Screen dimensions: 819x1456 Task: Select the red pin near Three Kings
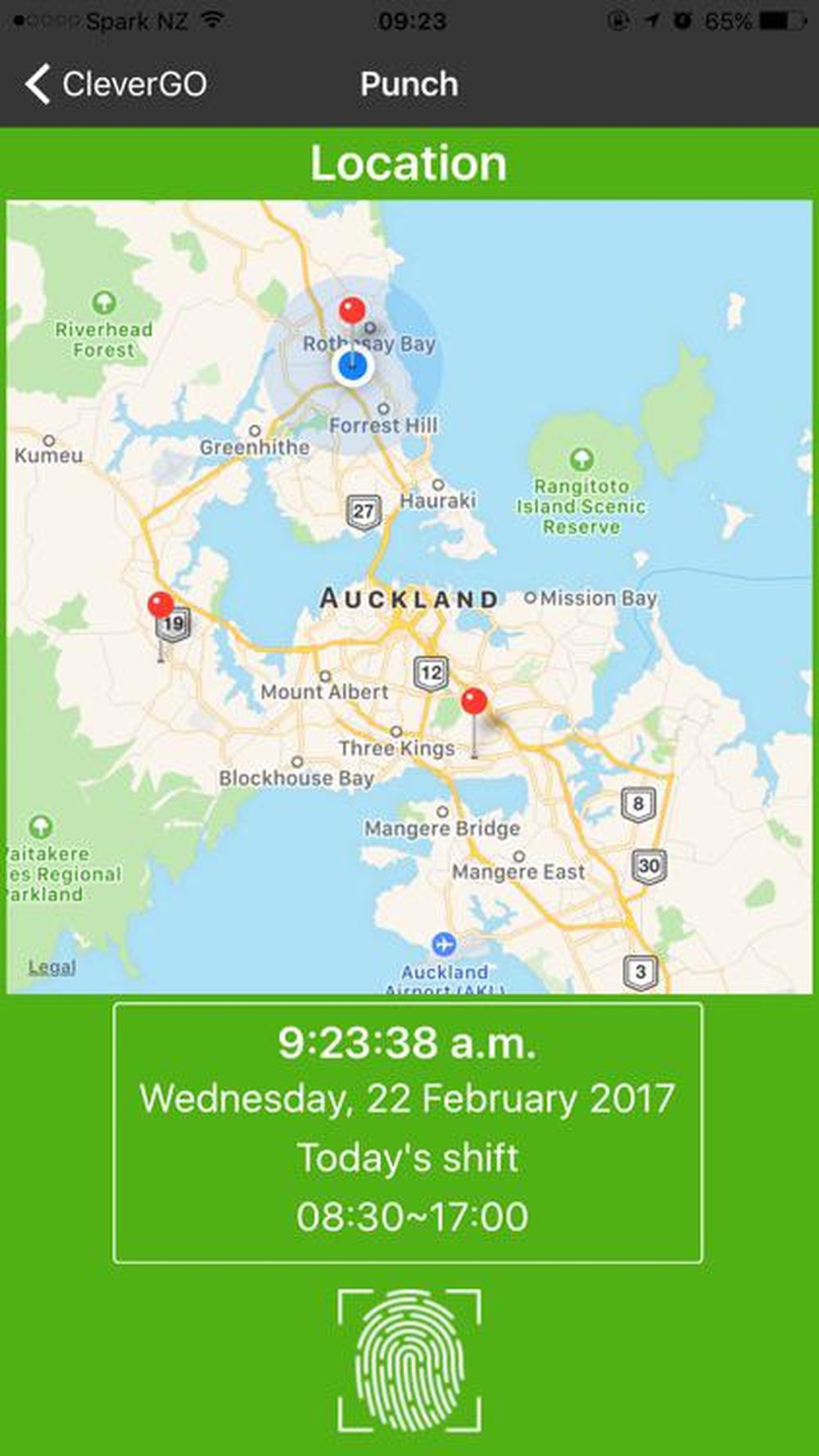tap(473, 702)
